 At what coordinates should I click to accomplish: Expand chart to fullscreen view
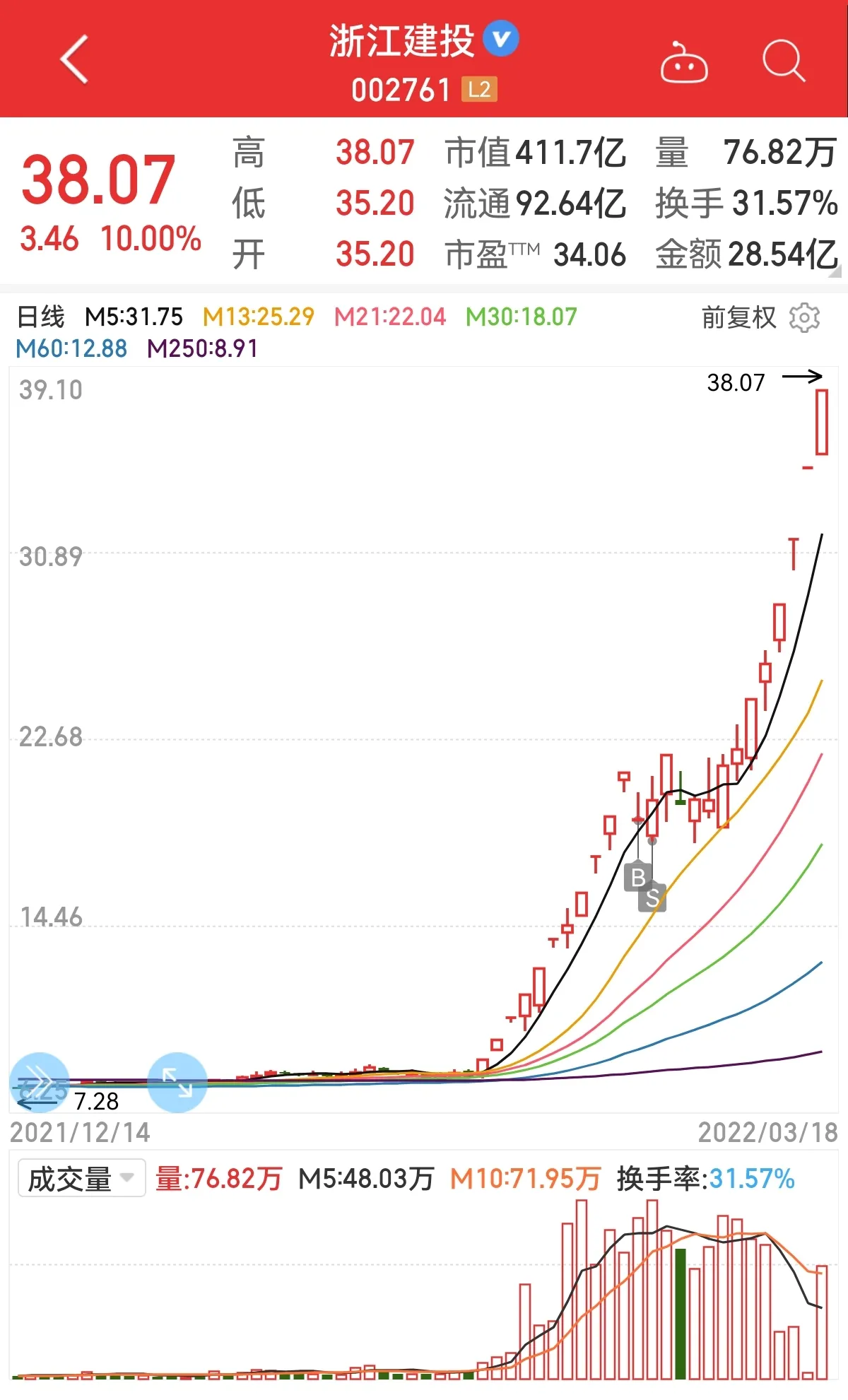click(177, 1083)
